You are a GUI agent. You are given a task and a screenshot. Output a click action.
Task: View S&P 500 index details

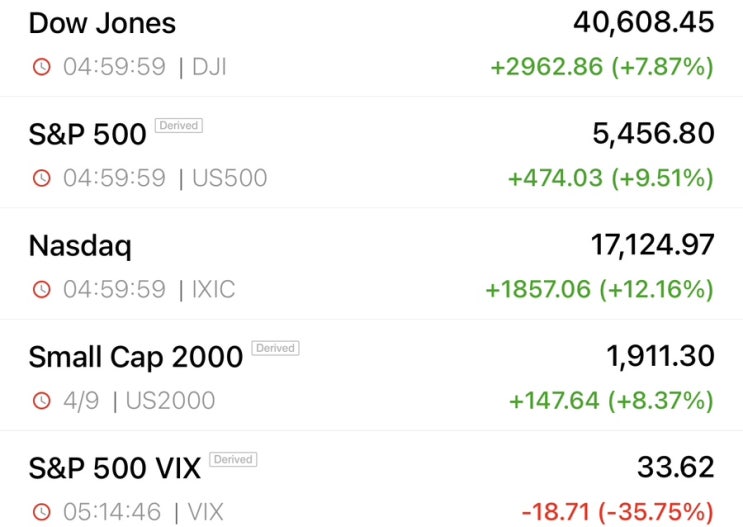(371, 154)
